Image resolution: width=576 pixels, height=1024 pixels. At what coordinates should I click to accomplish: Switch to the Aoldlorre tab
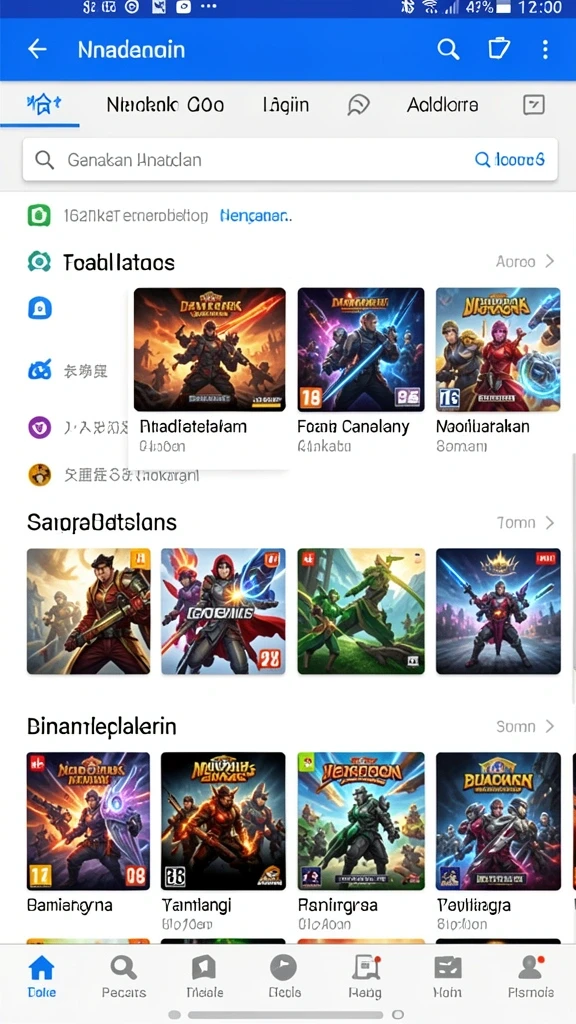[x=442, y=104]
